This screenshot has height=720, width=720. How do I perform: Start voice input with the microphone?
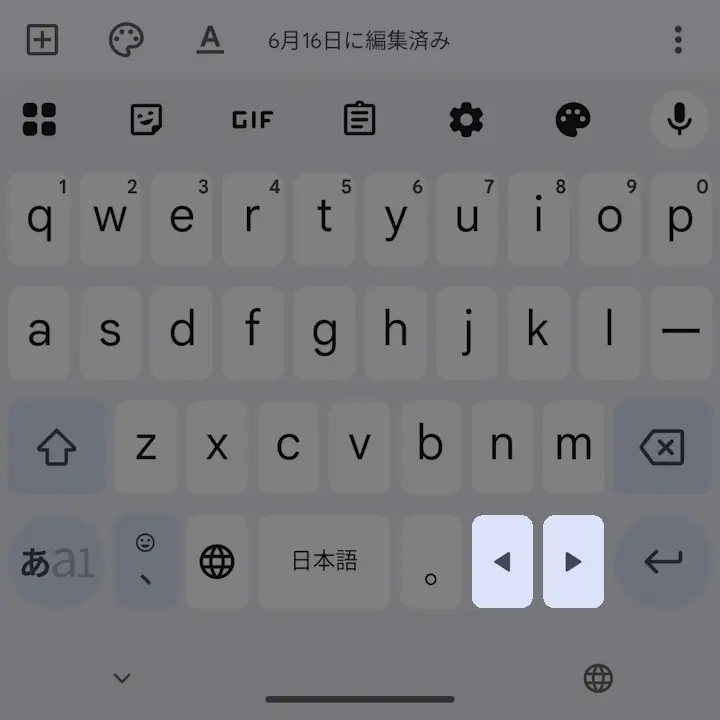click(x=679, y=120)
